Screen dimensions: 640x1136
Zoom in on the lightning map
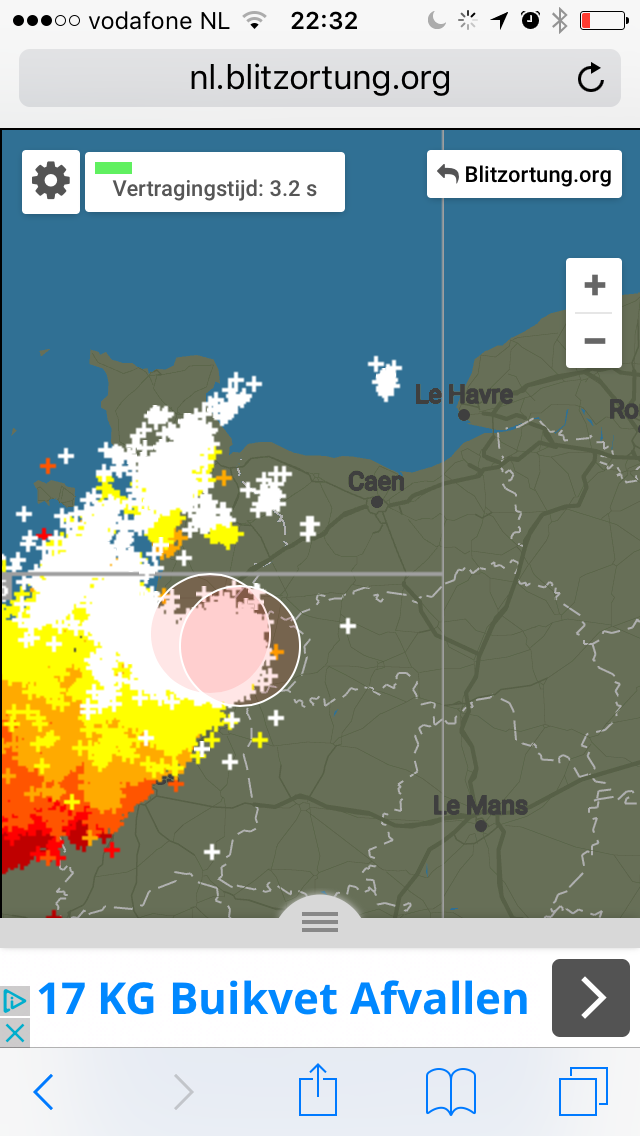click(594, 286)
